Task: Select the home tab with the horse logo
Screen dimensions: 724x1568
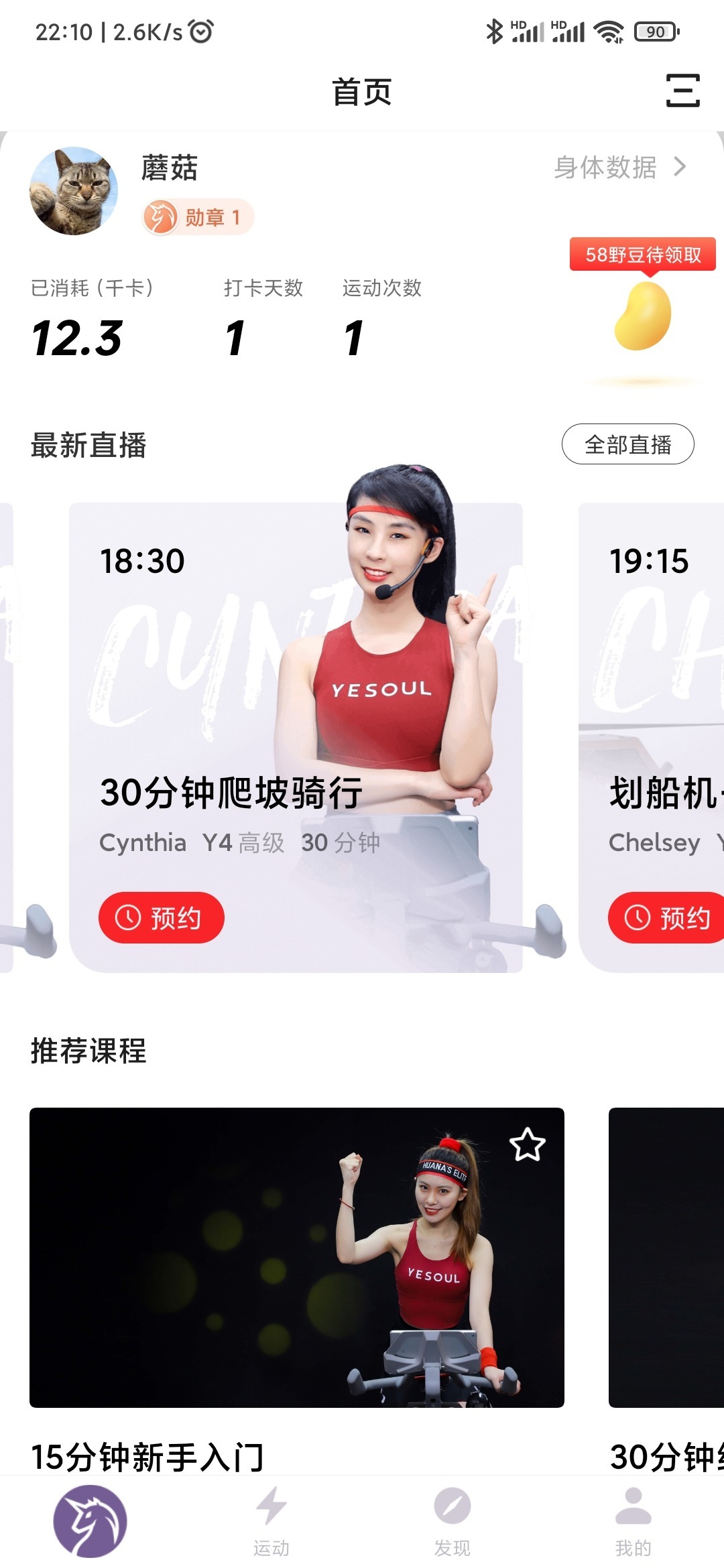Action: point(90,1520)
